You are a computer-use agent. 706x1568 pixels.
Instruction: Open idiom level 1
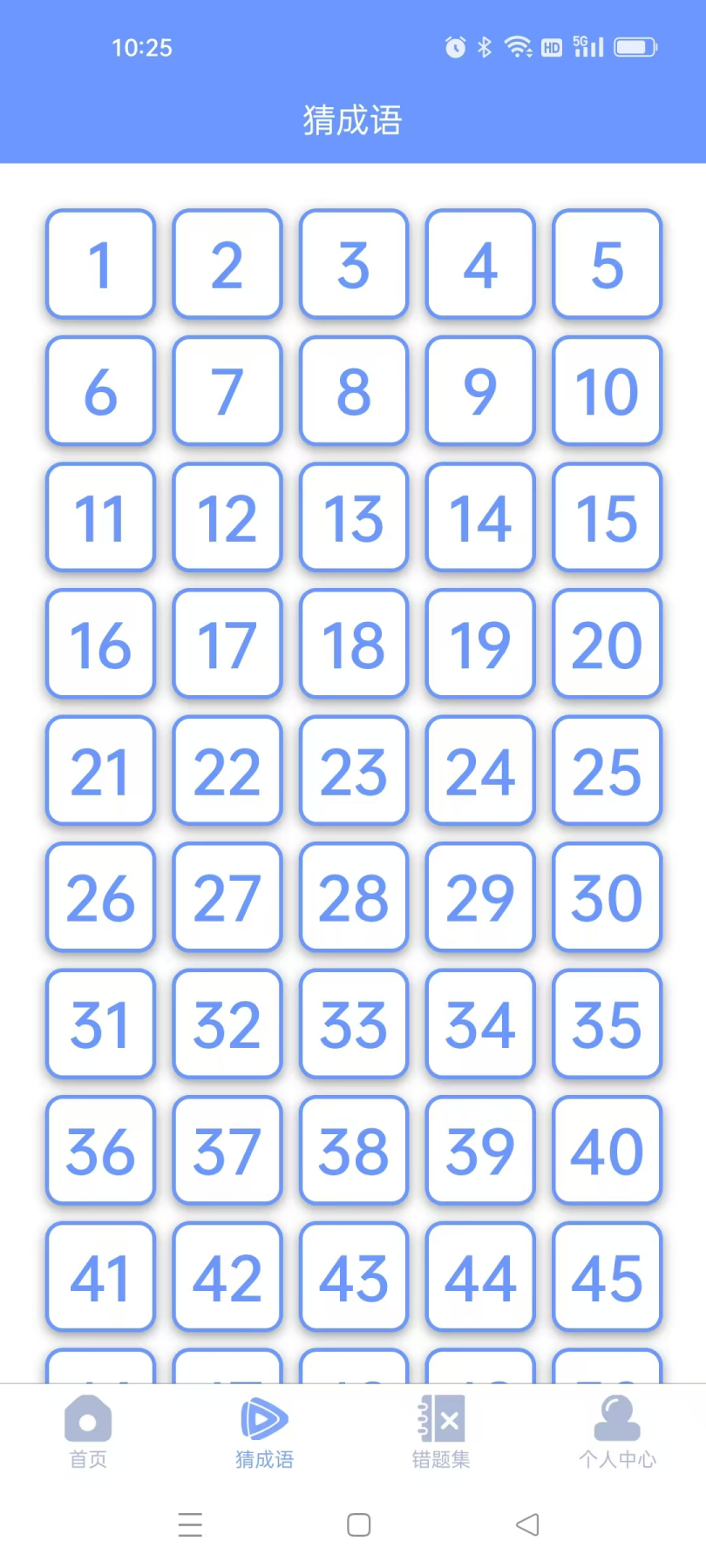click(x=100, y=264)
